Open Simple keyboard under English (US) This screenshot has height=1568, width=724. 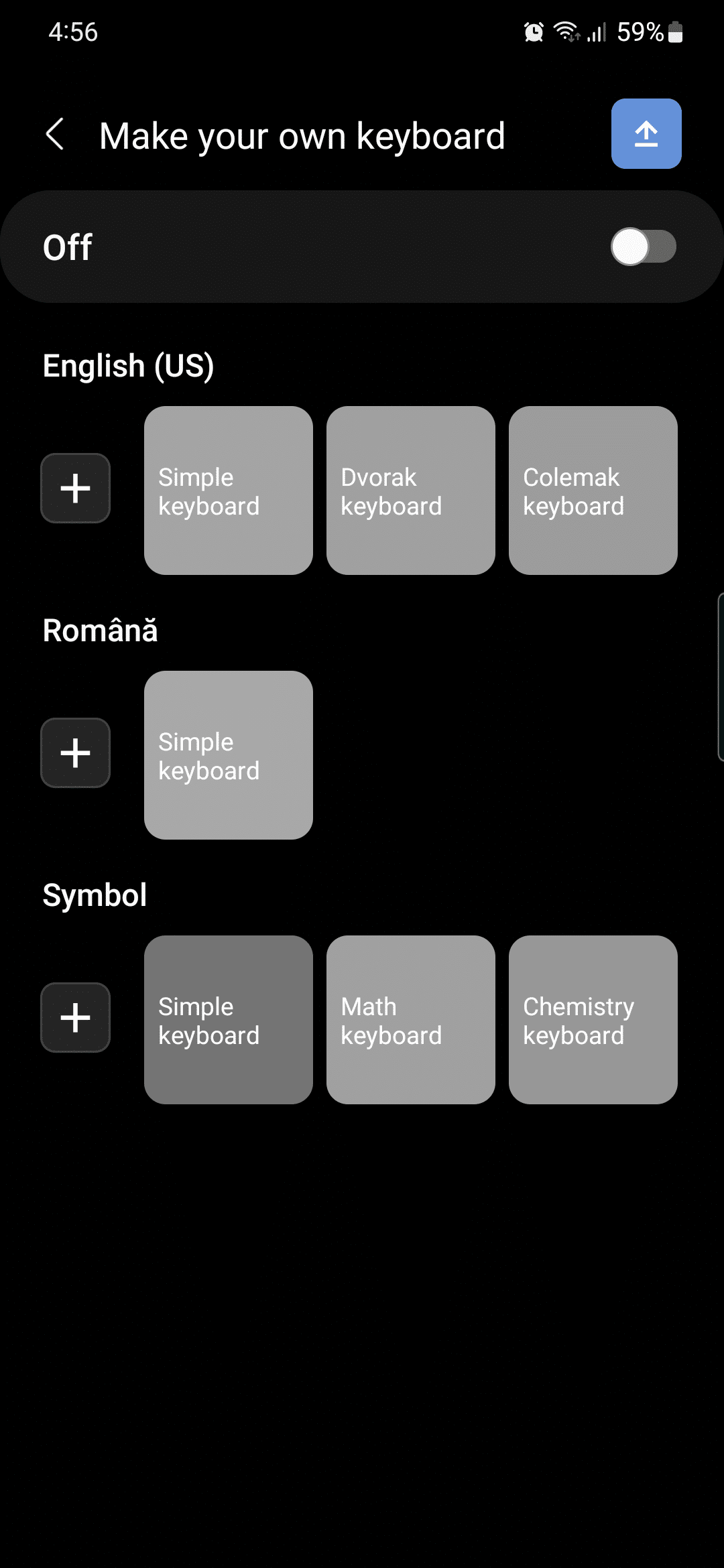pos(229,491)
